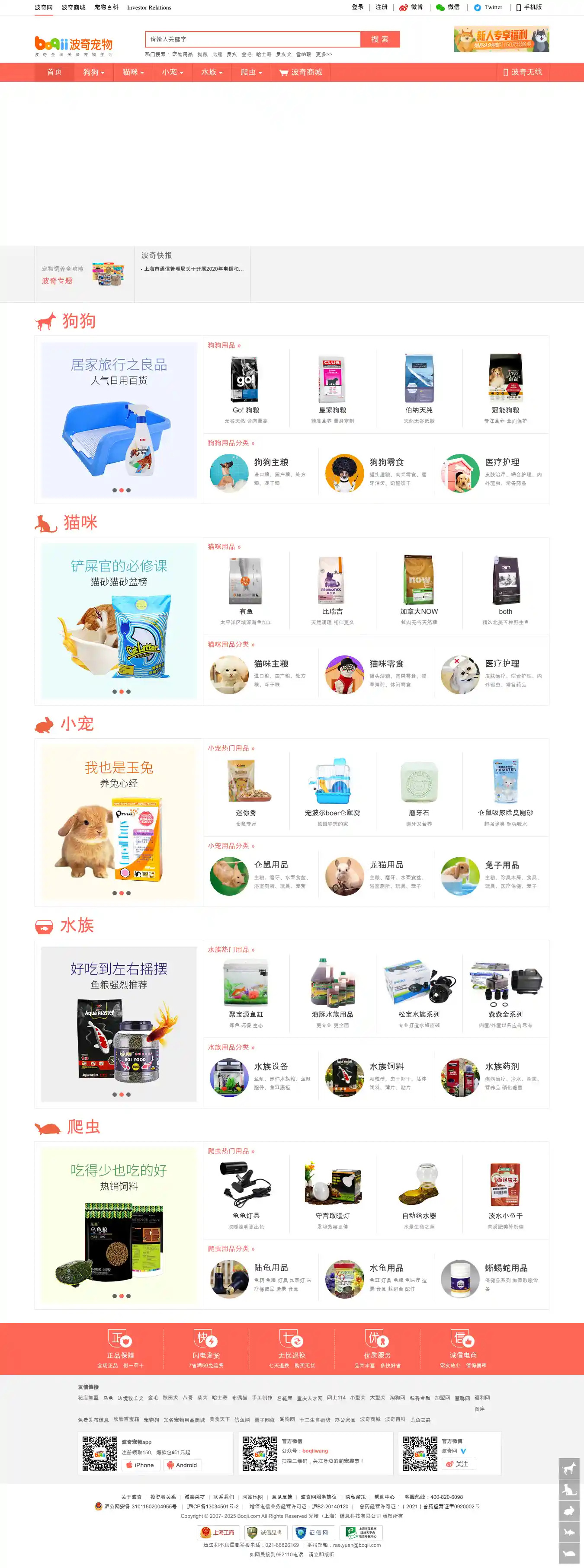Open the 居家旅行之良品 dog banner

click(x=119, y=420)
